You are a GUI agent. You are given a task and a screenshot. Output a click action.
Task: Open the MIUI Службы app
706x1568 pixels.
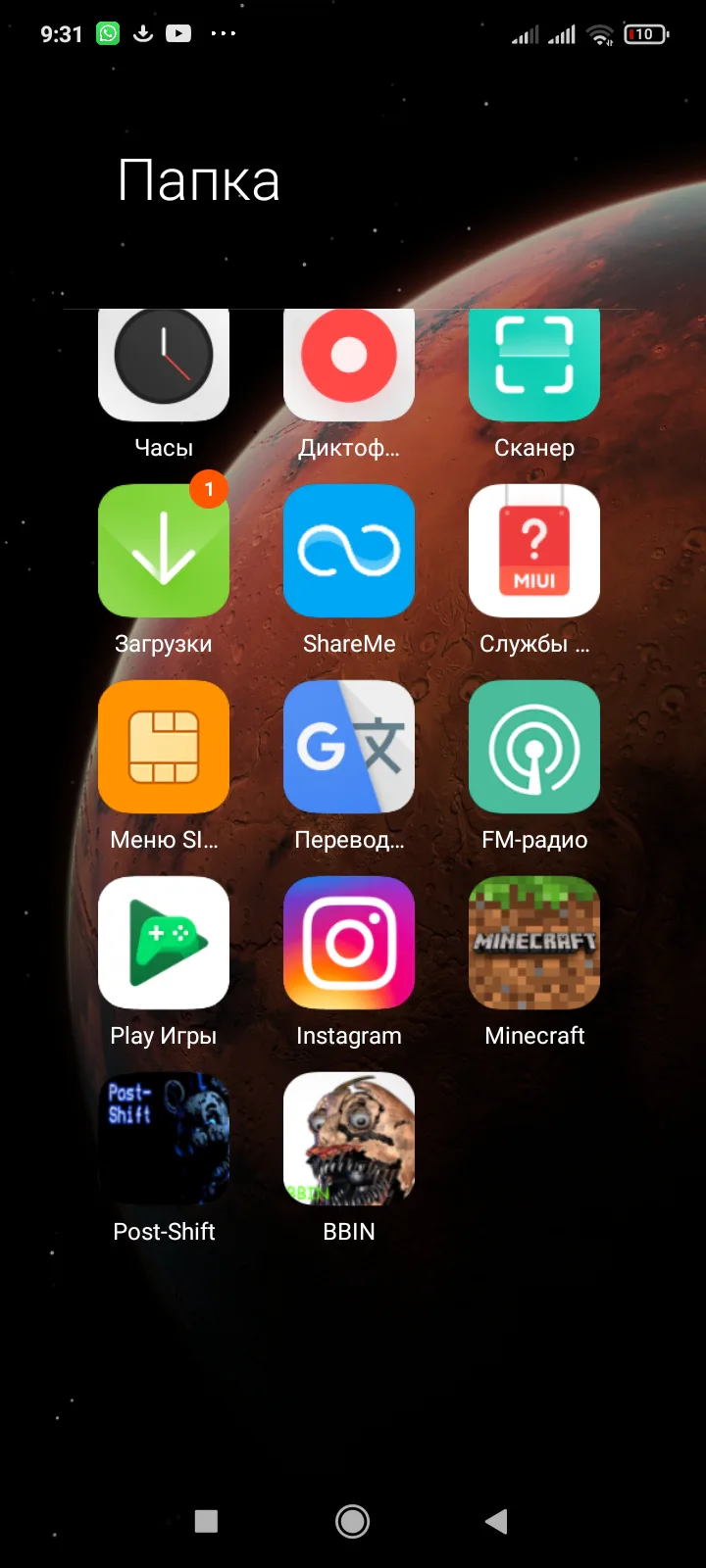pyautogui.click(x=534, y=551)
